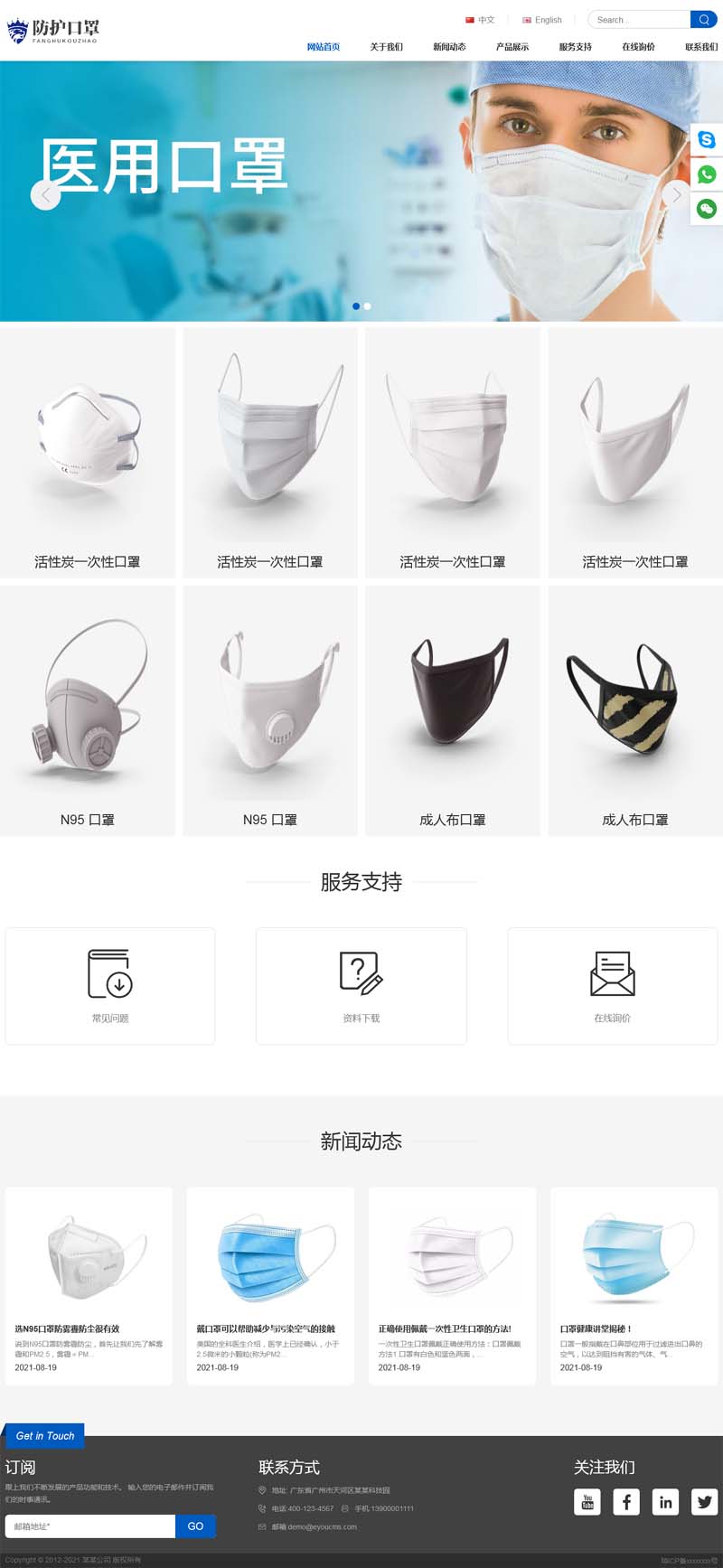Open the WeChat contact side icon
723x1568 pixels.
click(x=707, y=209)
